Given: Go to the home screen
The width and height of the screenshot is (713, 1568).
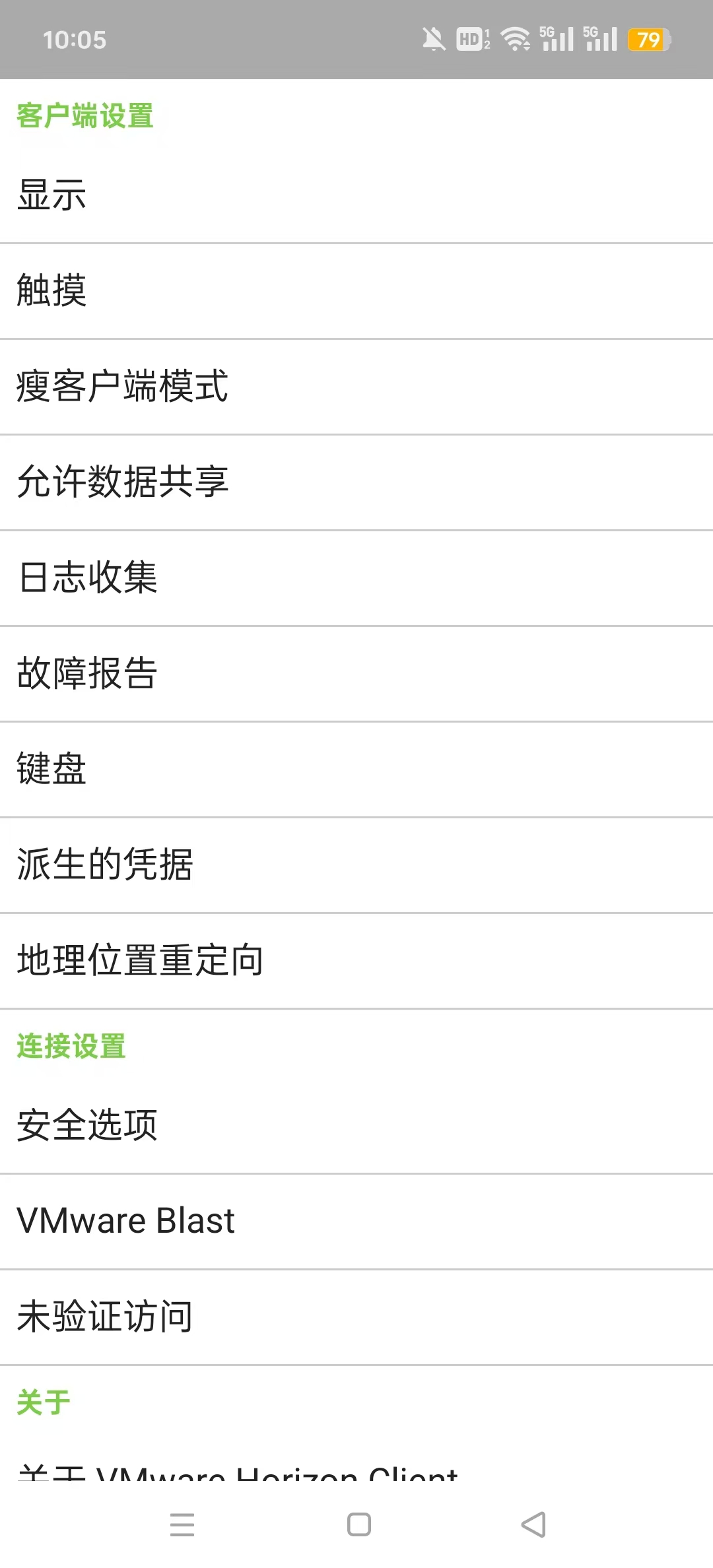Looking at the screenshot, I should [359, 1524].
